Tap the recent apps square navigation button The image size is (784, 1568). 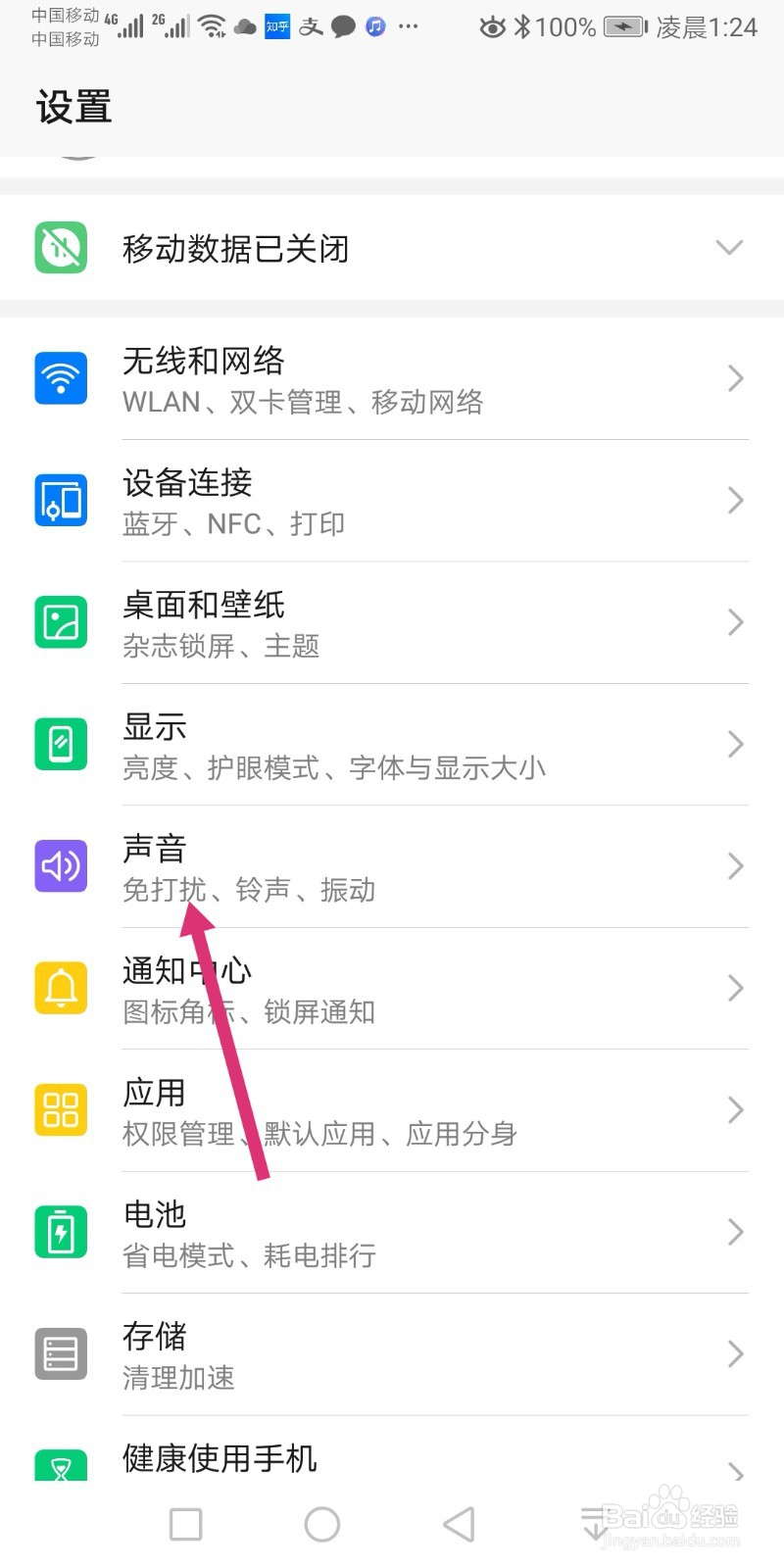click(x=184, y=1524)
